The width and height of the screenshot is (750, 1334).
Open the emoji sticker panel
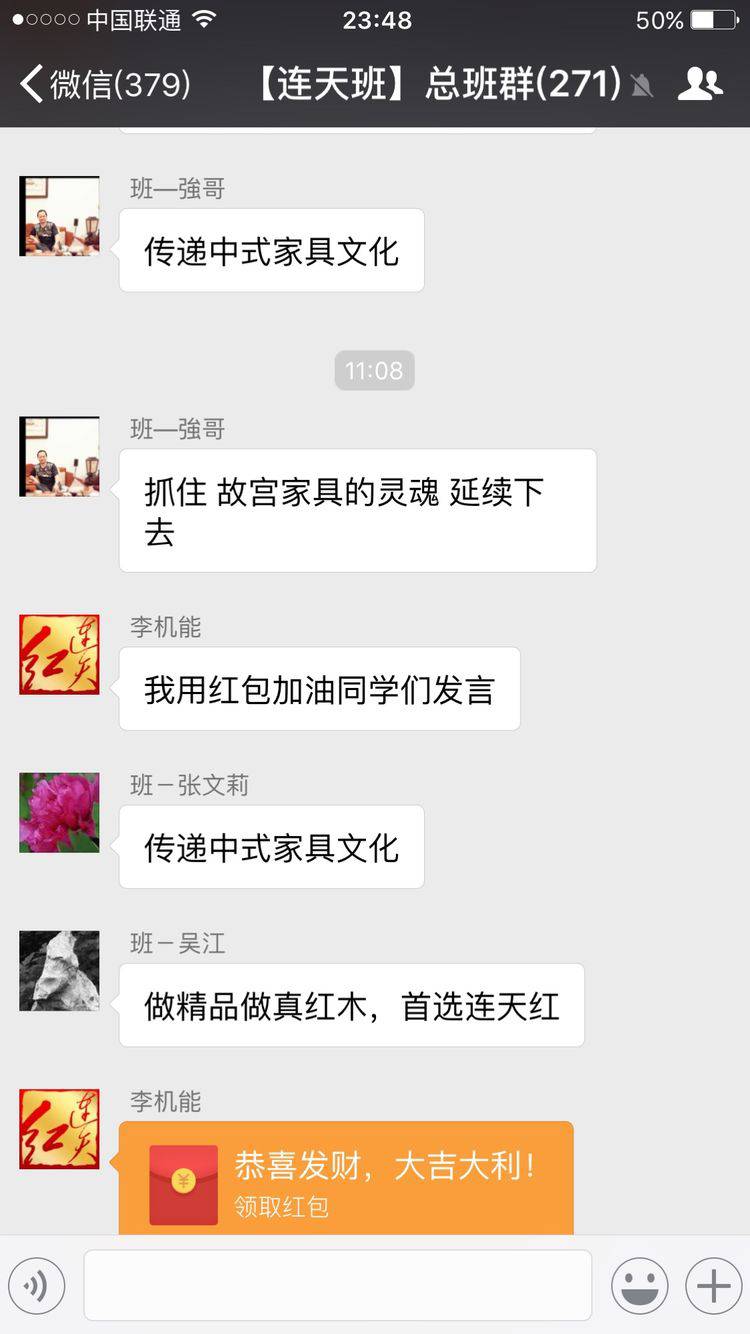[x=640, y=1285]
